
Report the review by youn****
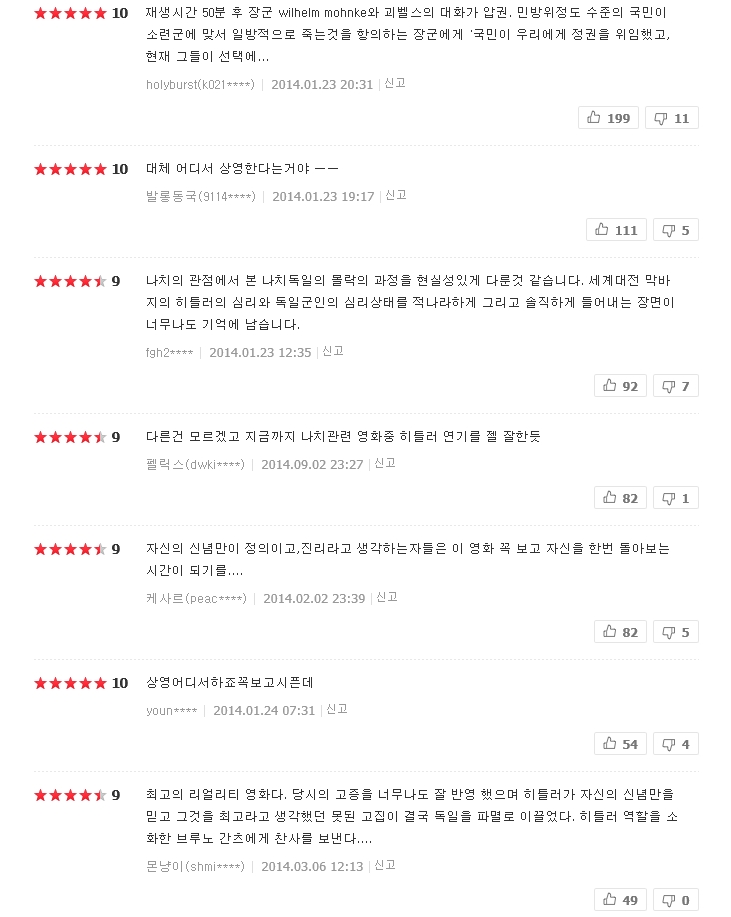pos(336,710)
